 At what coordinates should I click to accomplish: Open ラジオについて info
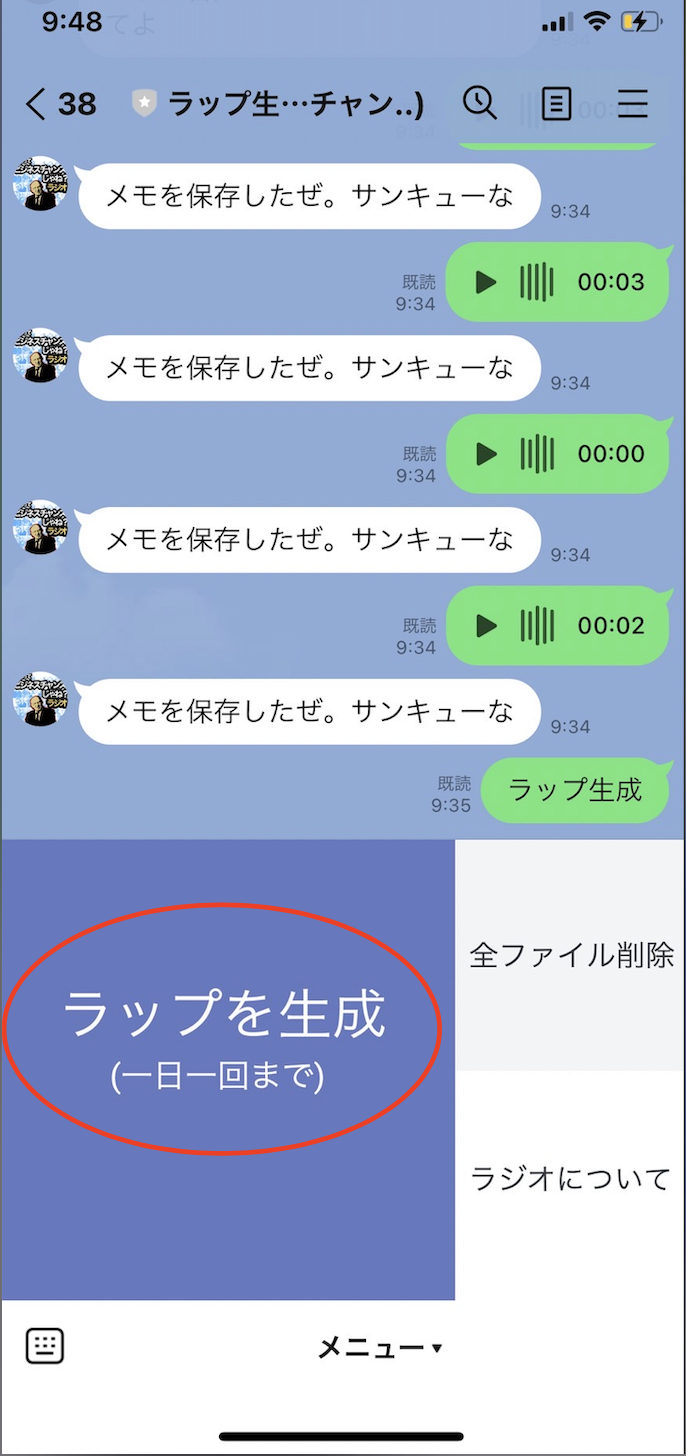click(x=571, y=1178)
